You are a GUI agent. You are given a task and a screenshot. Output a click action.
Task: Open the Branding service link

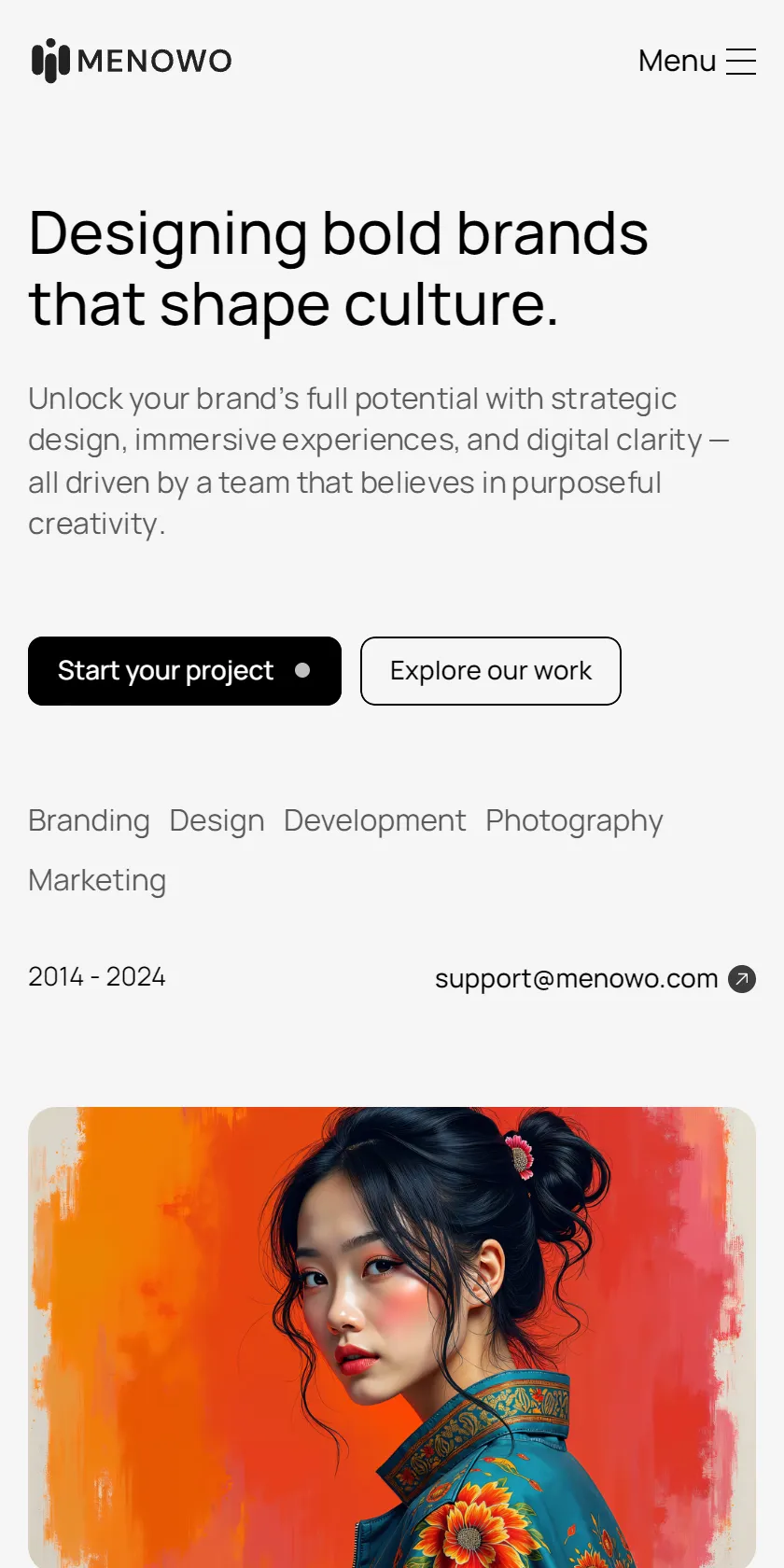point(89,820)
